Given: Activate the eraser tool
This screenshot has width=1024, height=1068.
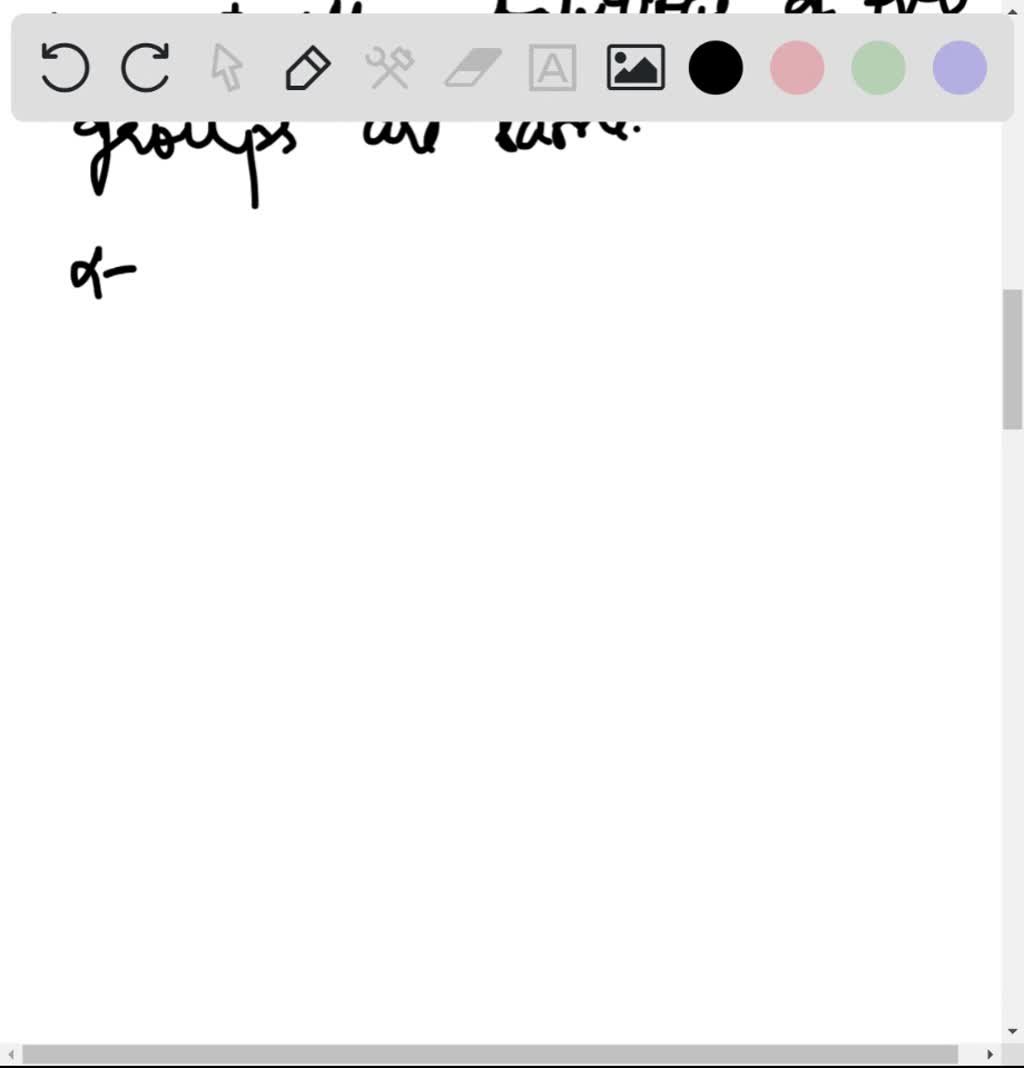Looking at the screenshot, I should point(471,69).
